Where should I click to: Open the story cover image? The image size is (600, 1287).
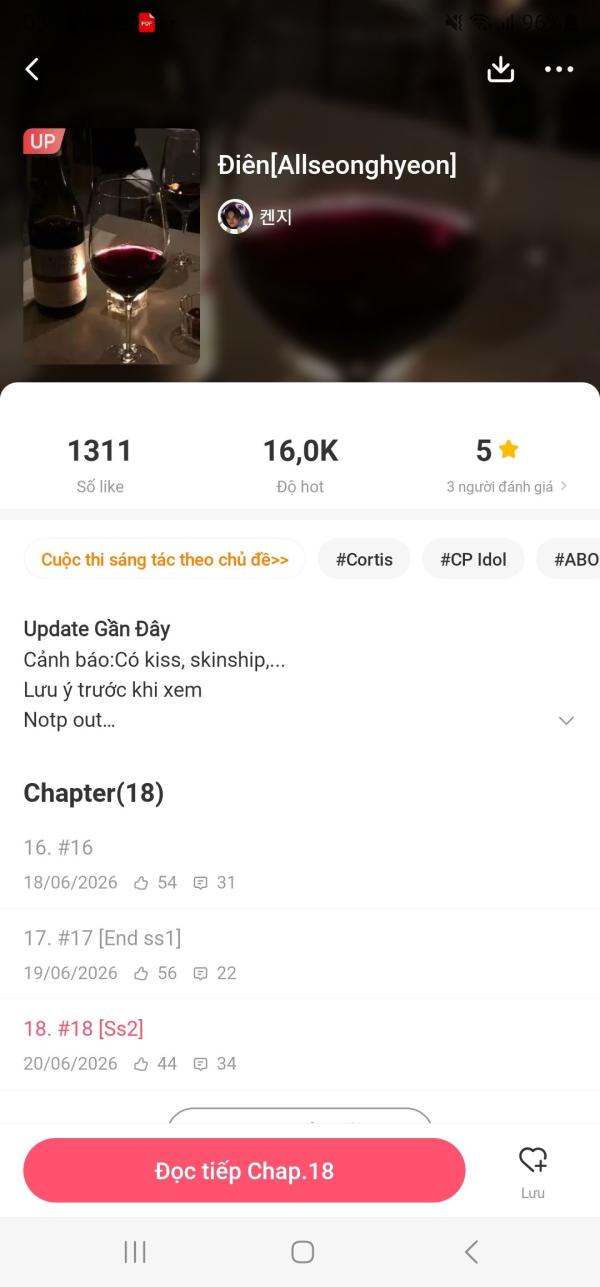pos(112,246)
